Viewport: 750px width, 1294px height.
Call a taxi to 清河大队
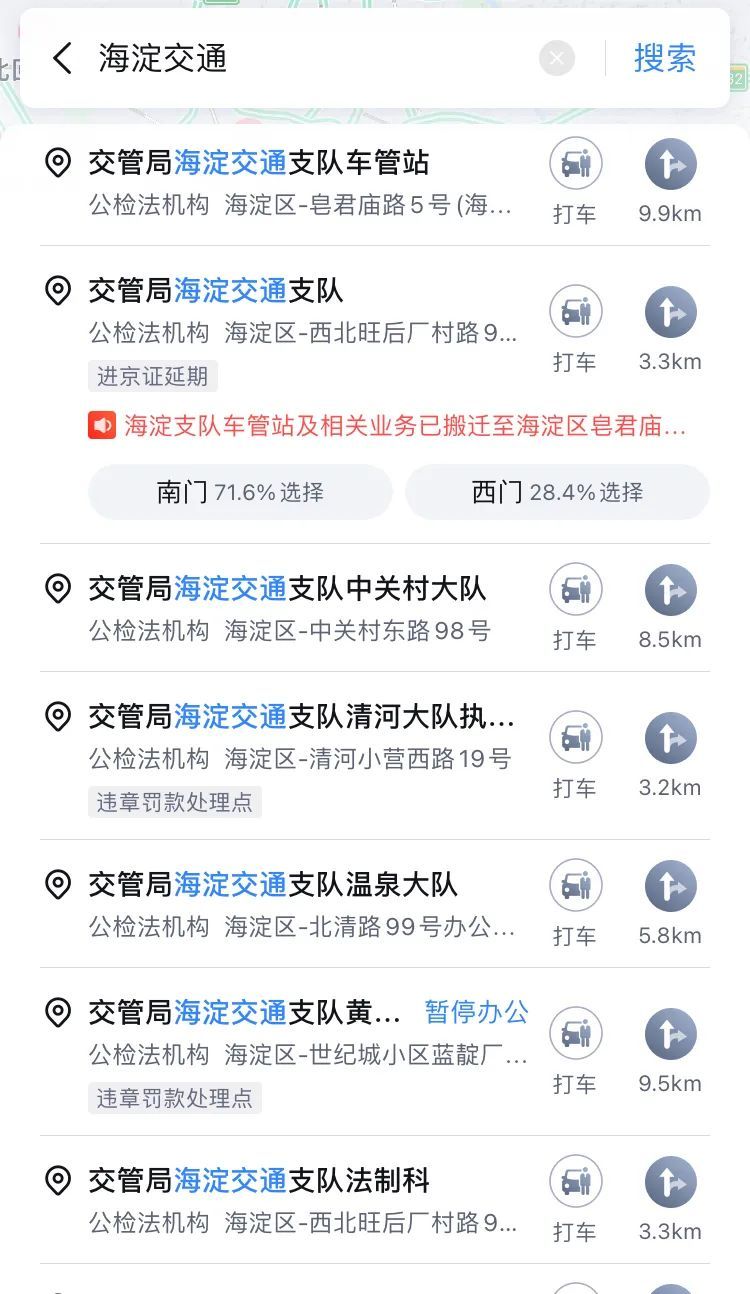[575, 755]
